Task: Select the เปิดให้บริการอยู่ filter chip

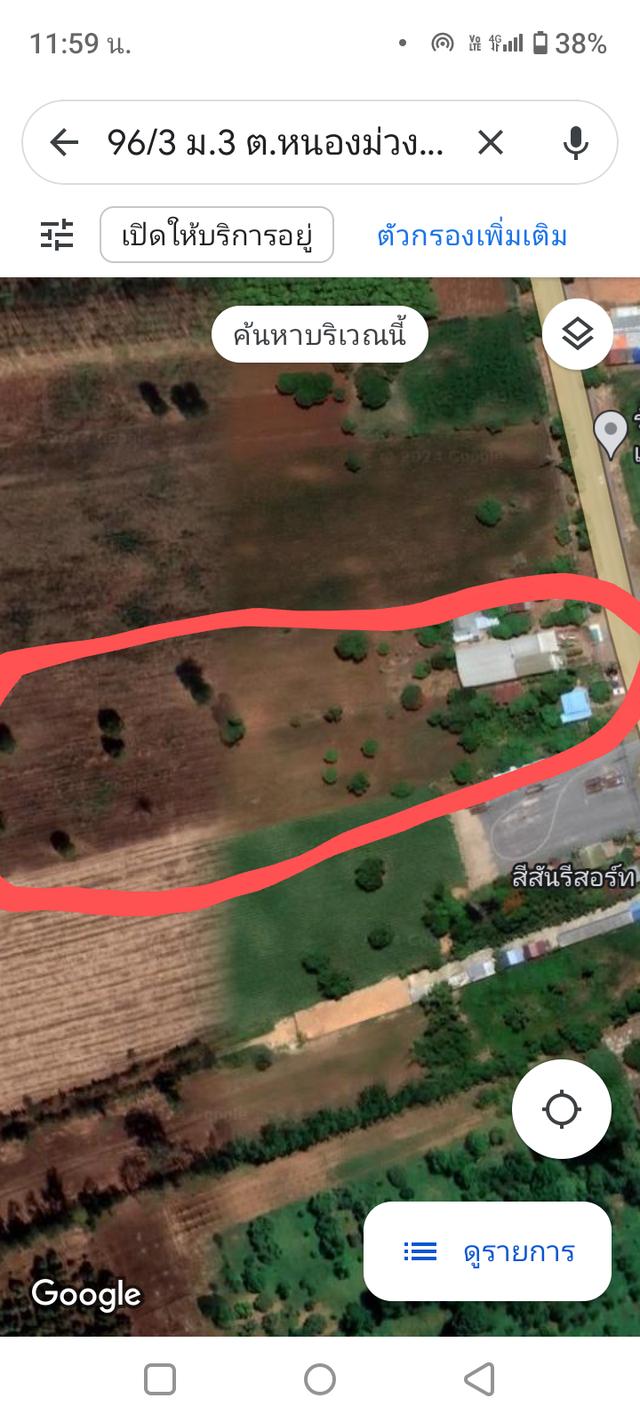Action: (x=216, y=235)
